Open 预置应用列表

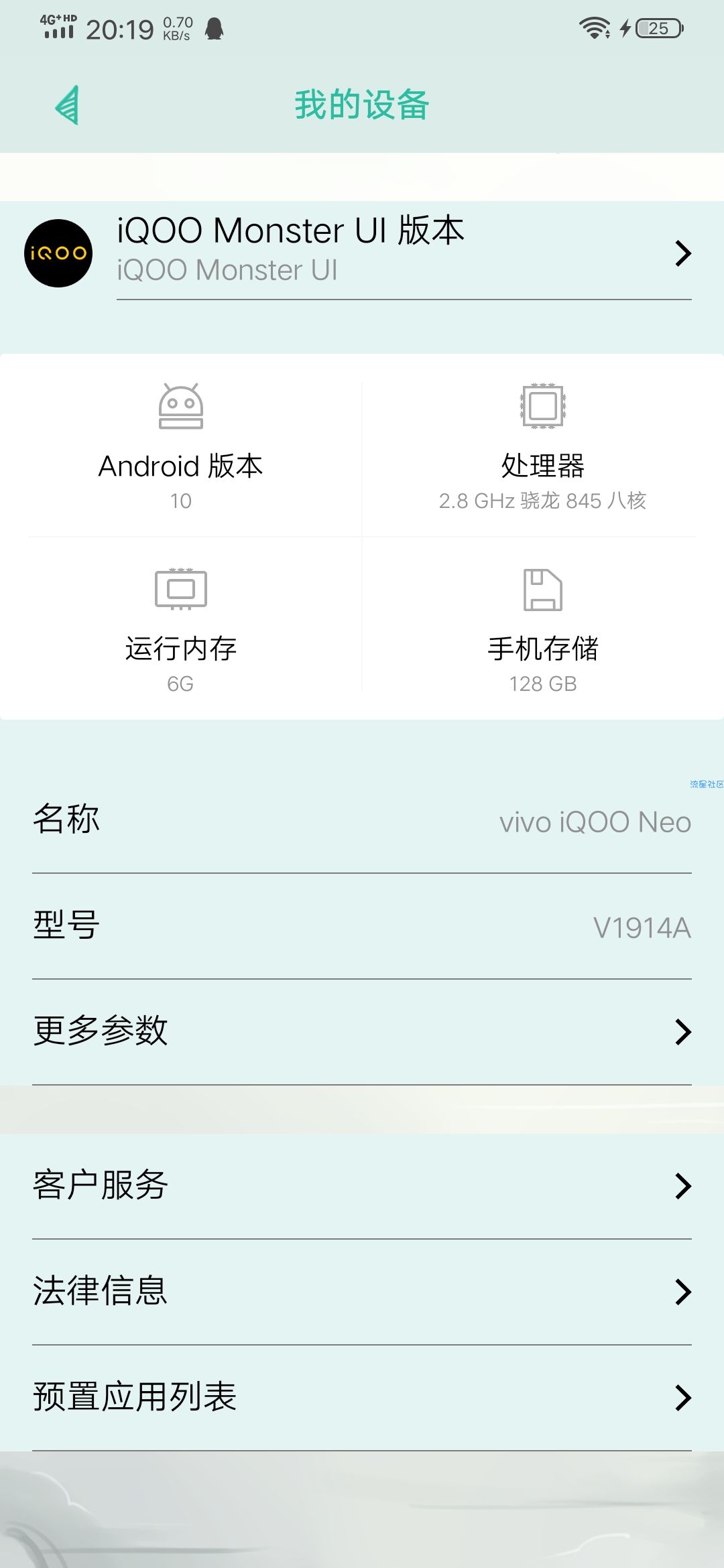[362, 1396]
